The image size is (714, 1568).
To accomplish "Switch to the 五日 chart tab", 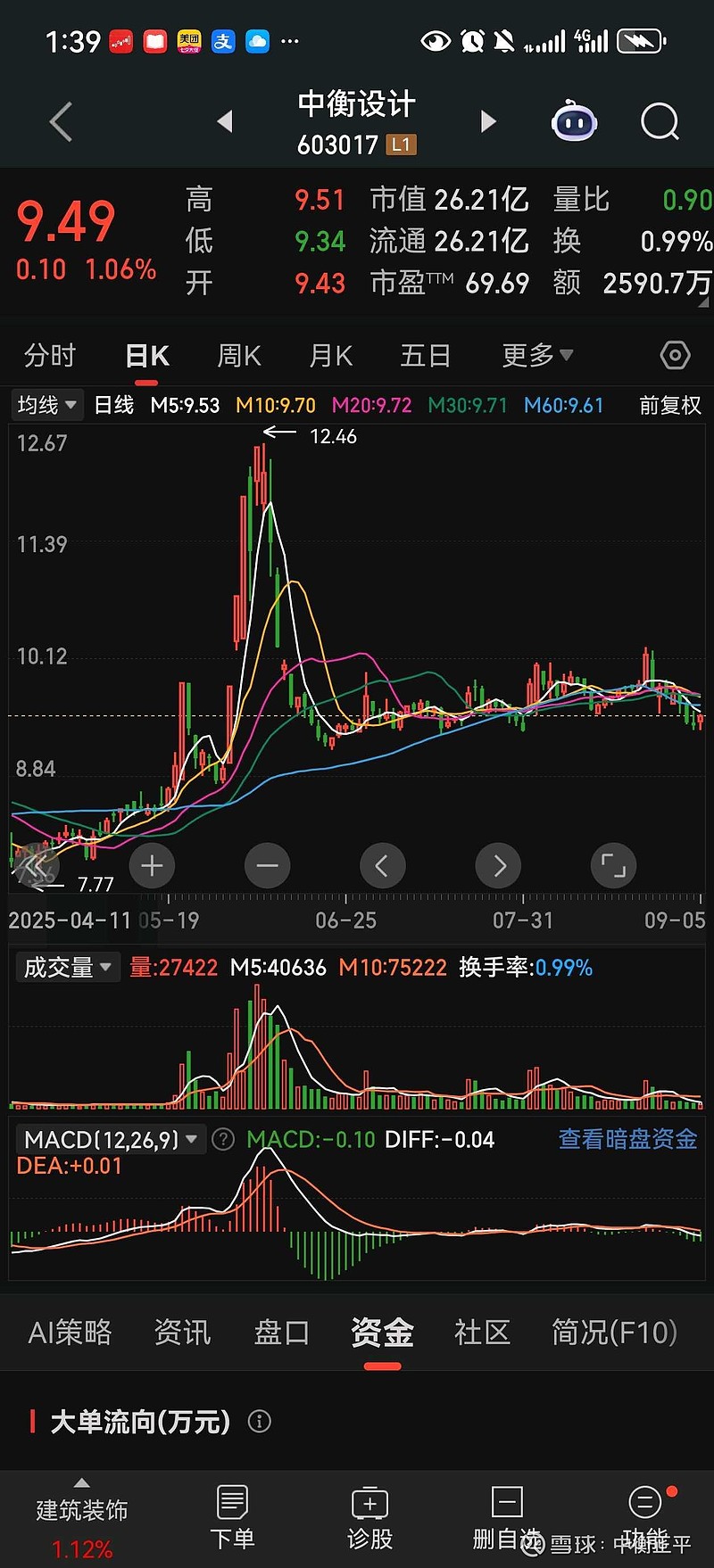I will click(425, 356).
